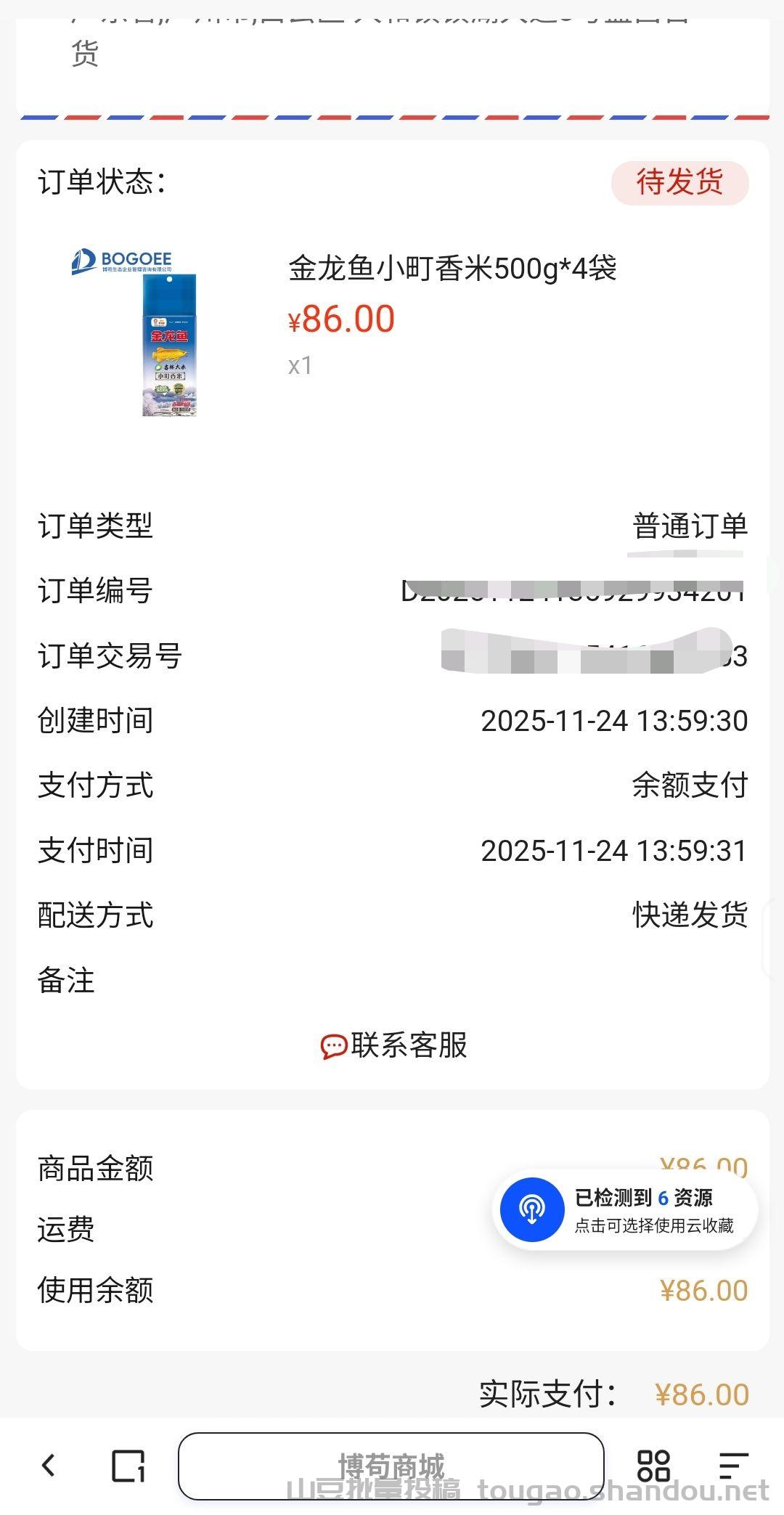The width and height of the screenshot is (784, 1515).
Task: Tap the address bar showing 博苟商城
Action: [x=392, y=1464]
